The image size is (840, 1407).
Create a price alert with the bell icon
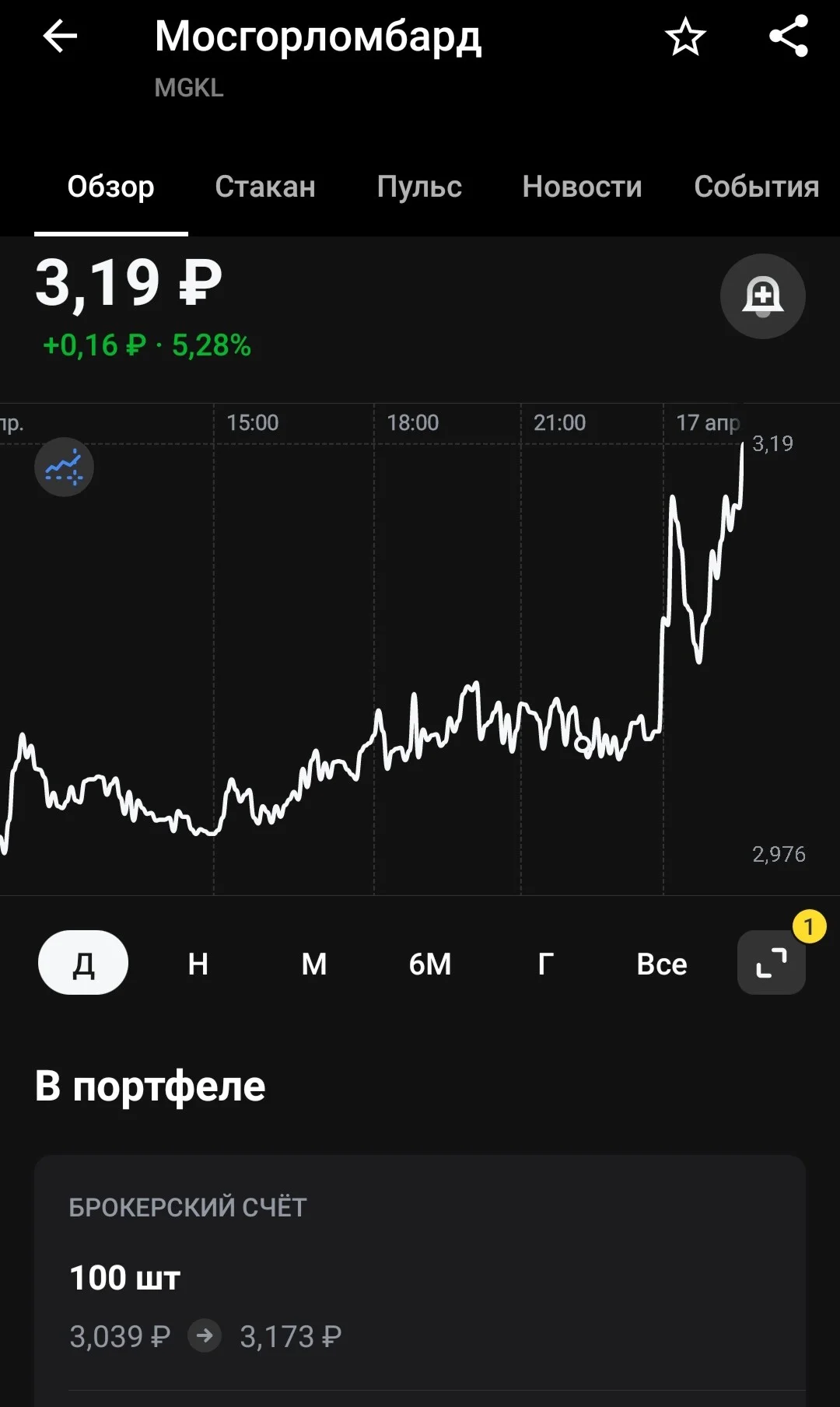763,296
